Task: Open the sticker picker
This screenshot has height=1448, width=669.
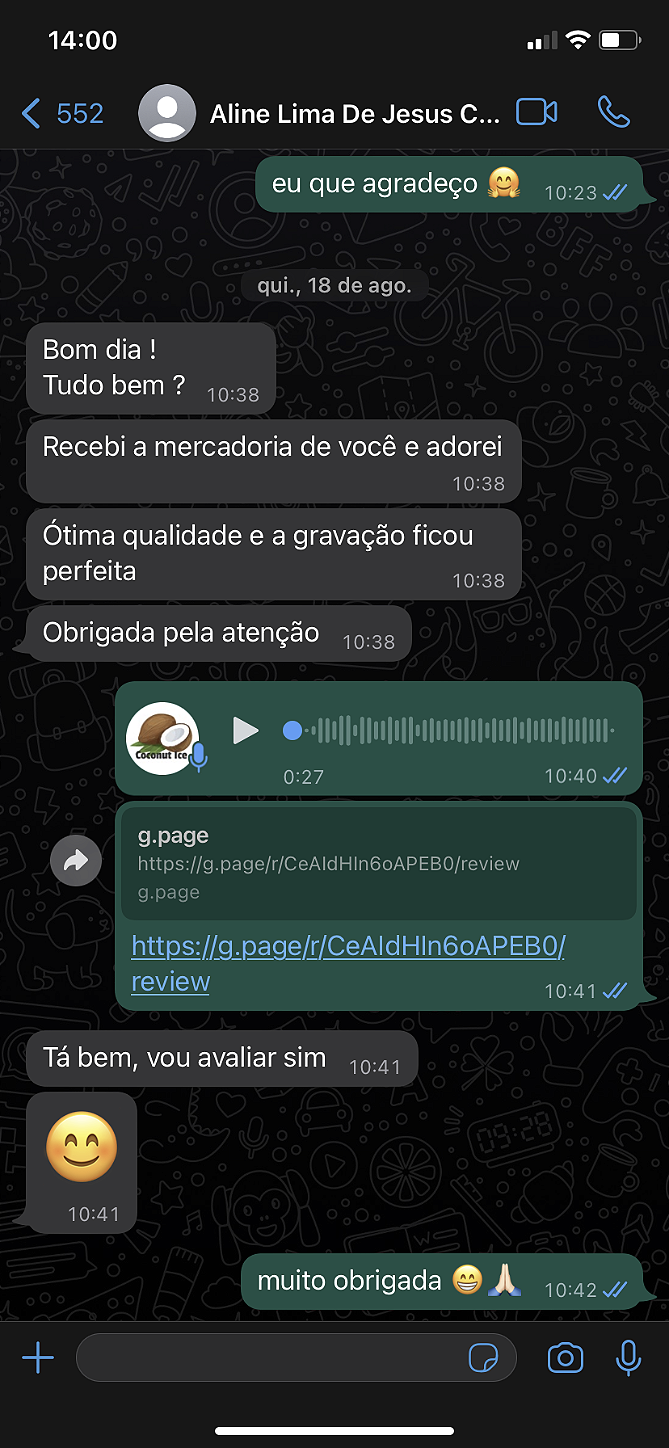Action: coord(484,1357)
